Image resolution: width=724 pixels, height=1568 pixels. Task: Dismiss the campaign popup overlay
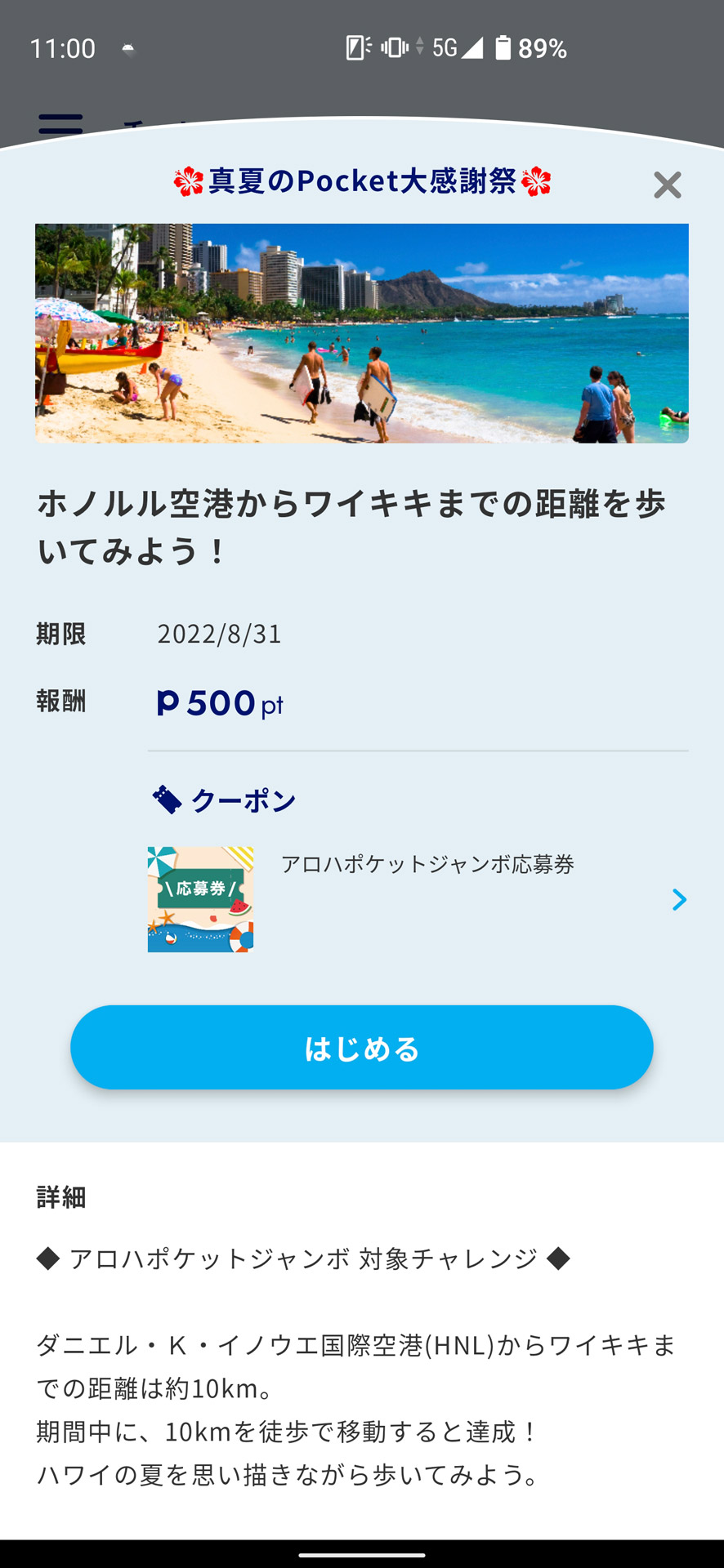point(668,185)
